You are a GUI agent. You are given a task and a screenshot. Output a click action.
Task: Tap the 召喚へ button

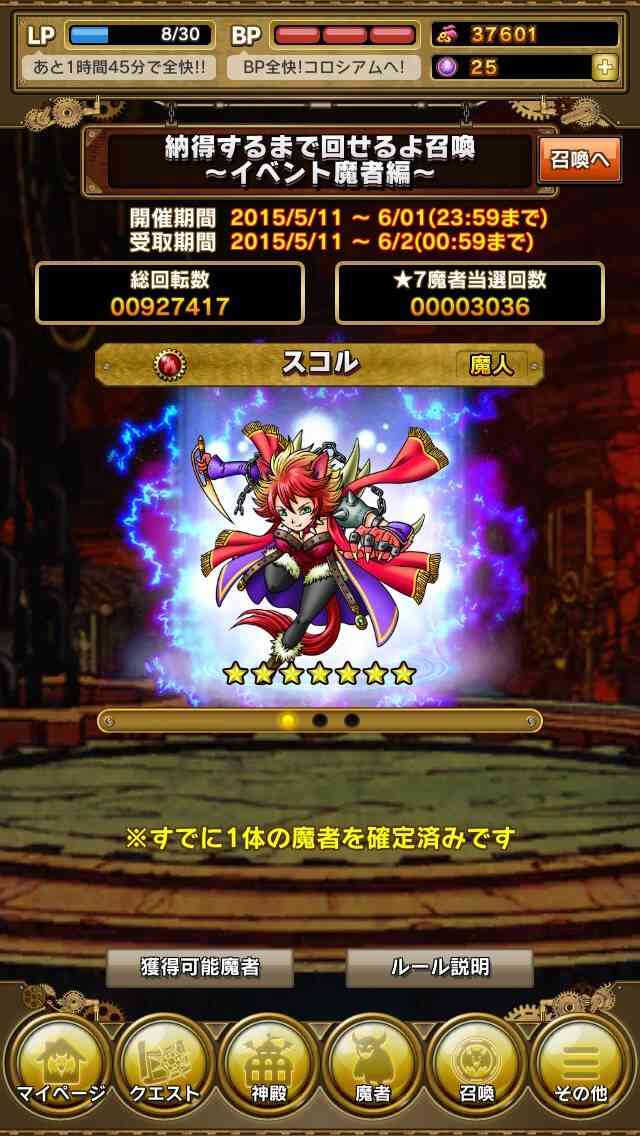[x=579, y=159]
